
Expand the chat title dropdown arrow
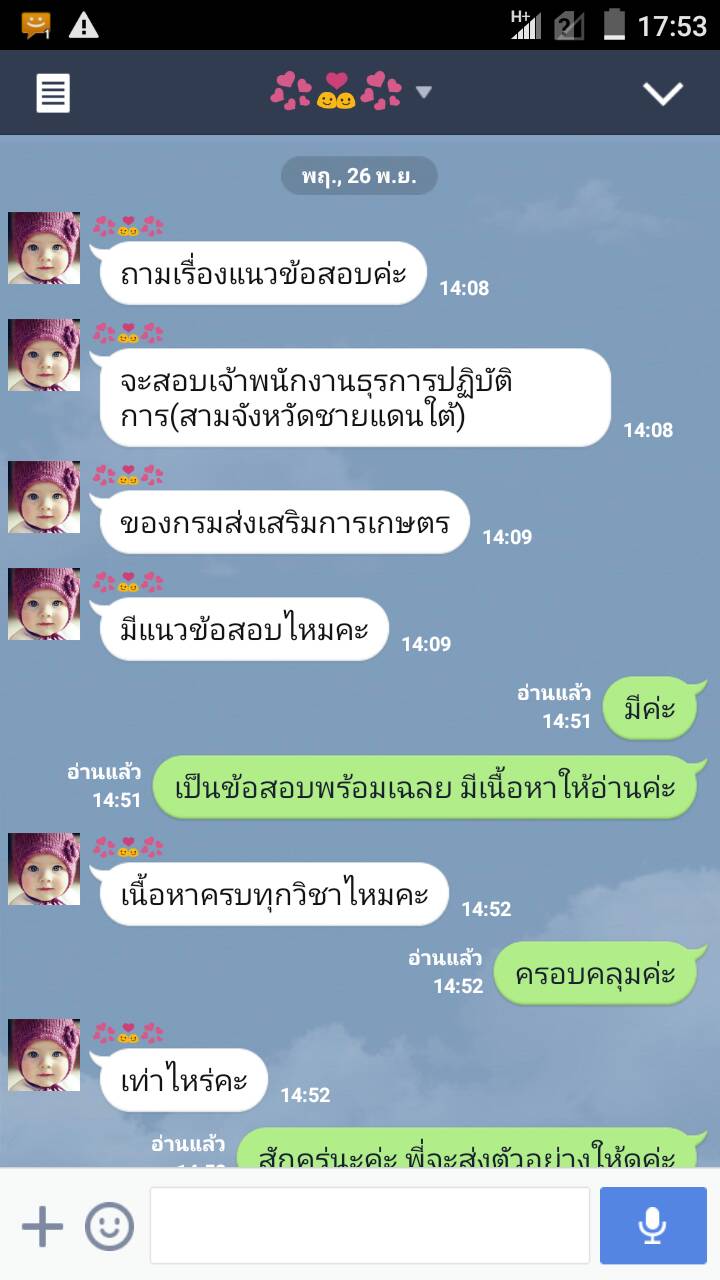point(423,93)
